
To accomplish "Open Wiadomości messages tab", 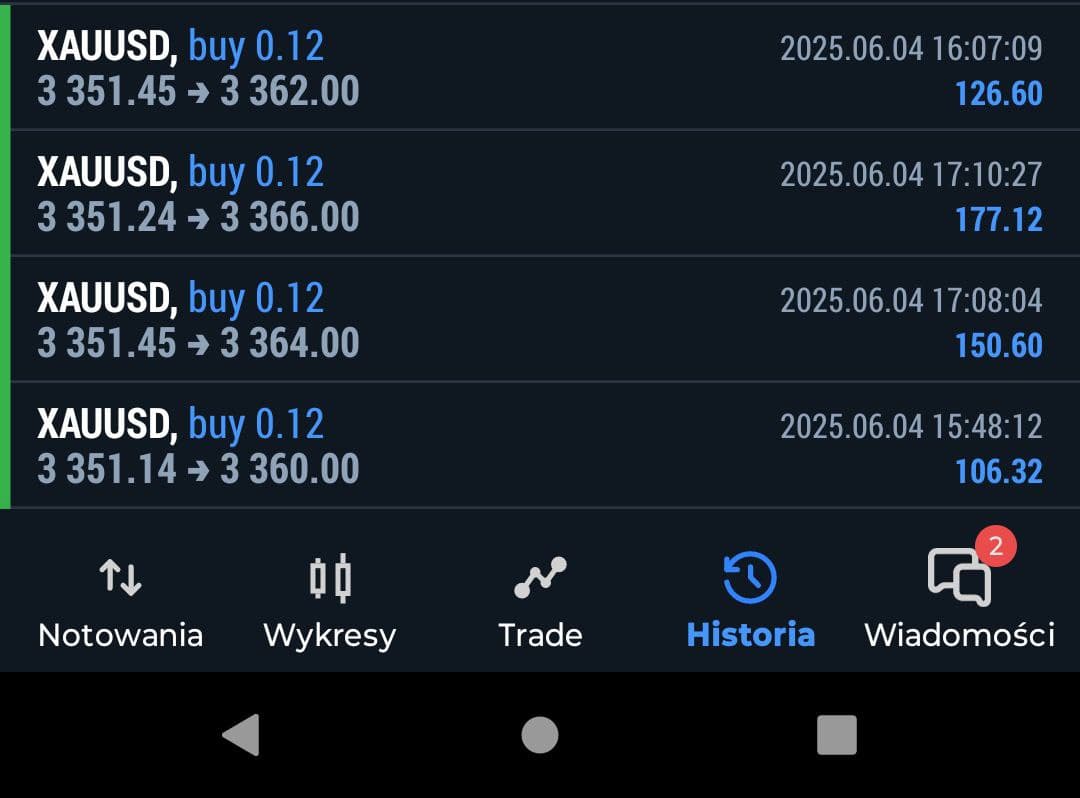I will pos(959,600).
